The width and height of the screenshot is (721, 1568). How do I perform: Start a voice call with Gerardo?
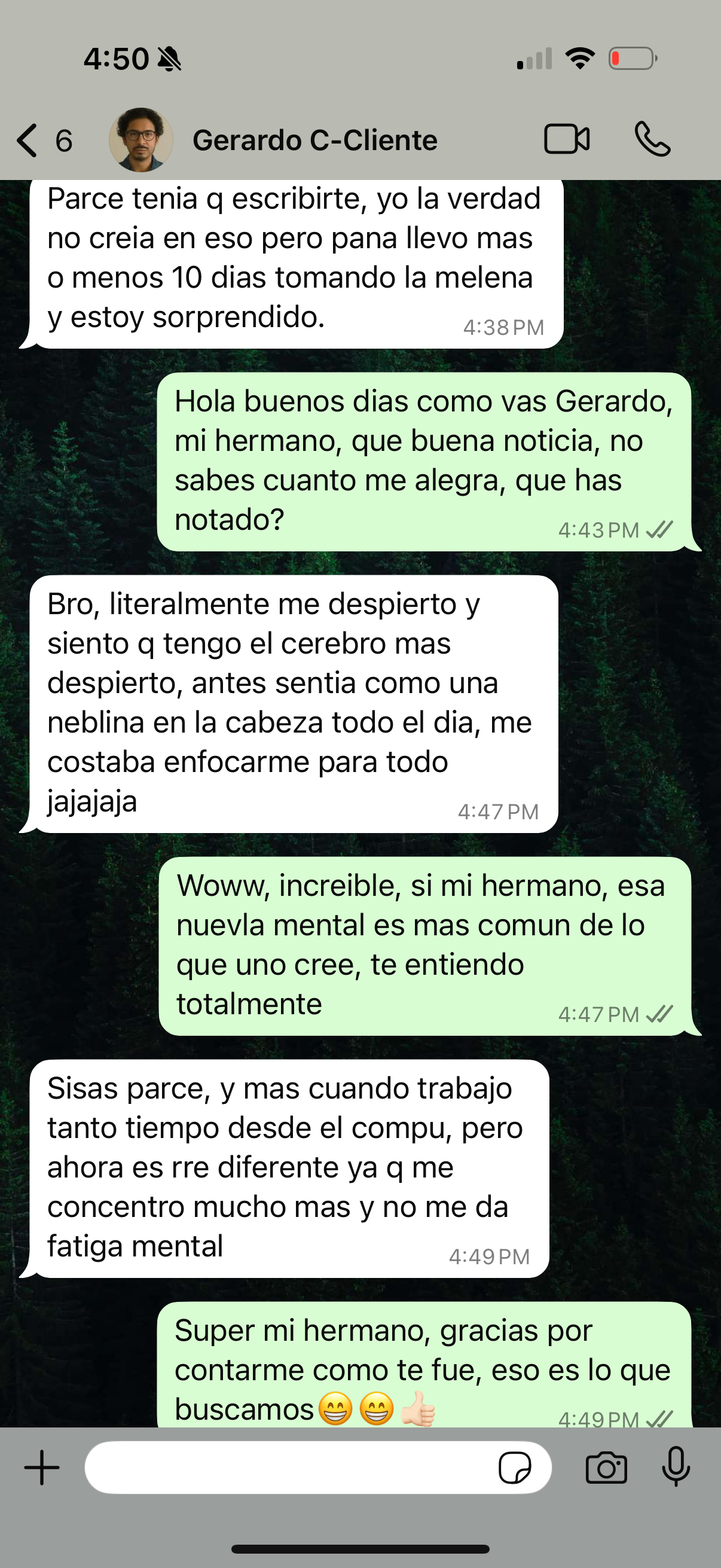pos(652,139)
